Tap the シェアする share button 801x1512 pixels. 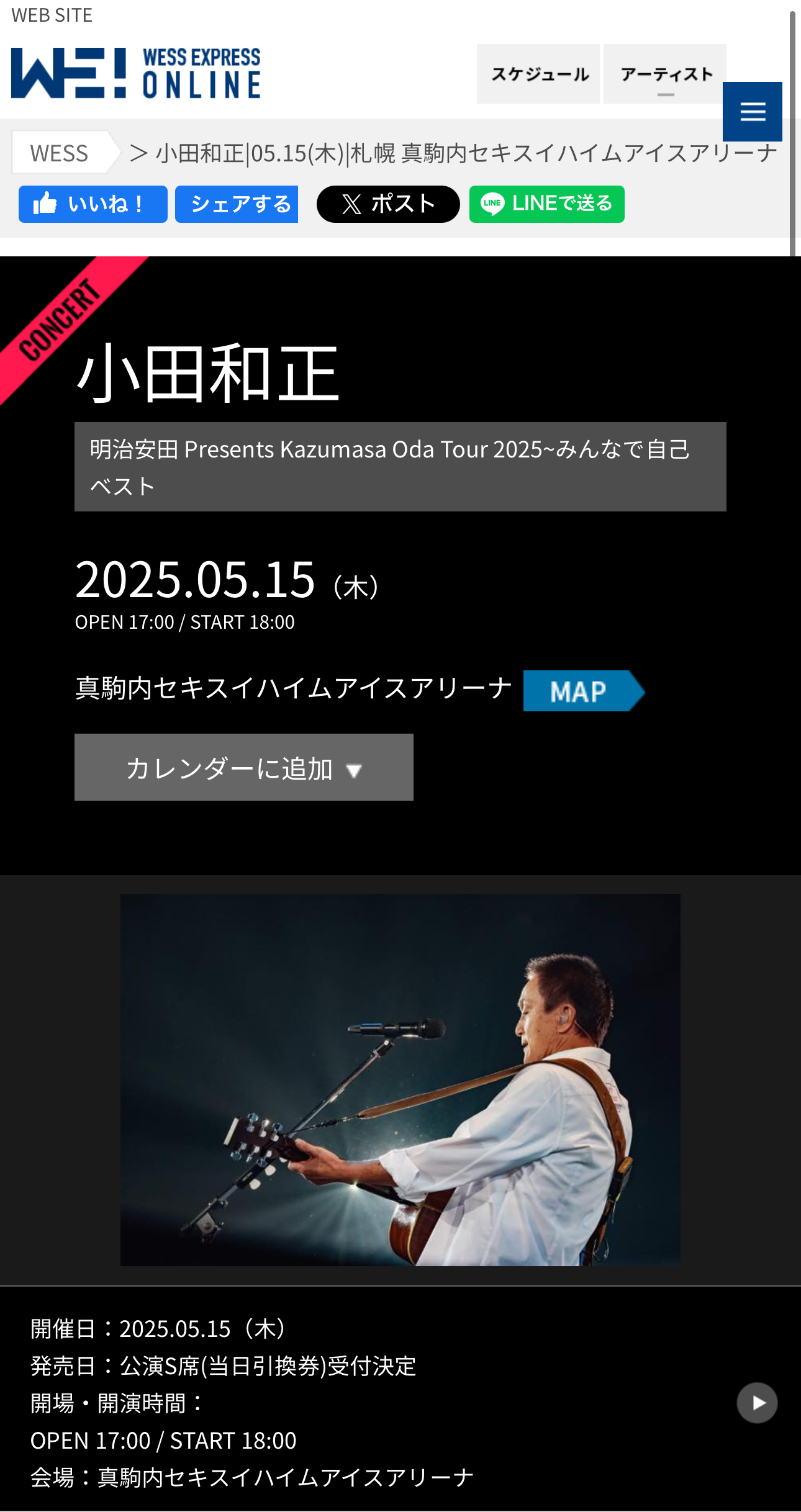click(x=237, y=204)
